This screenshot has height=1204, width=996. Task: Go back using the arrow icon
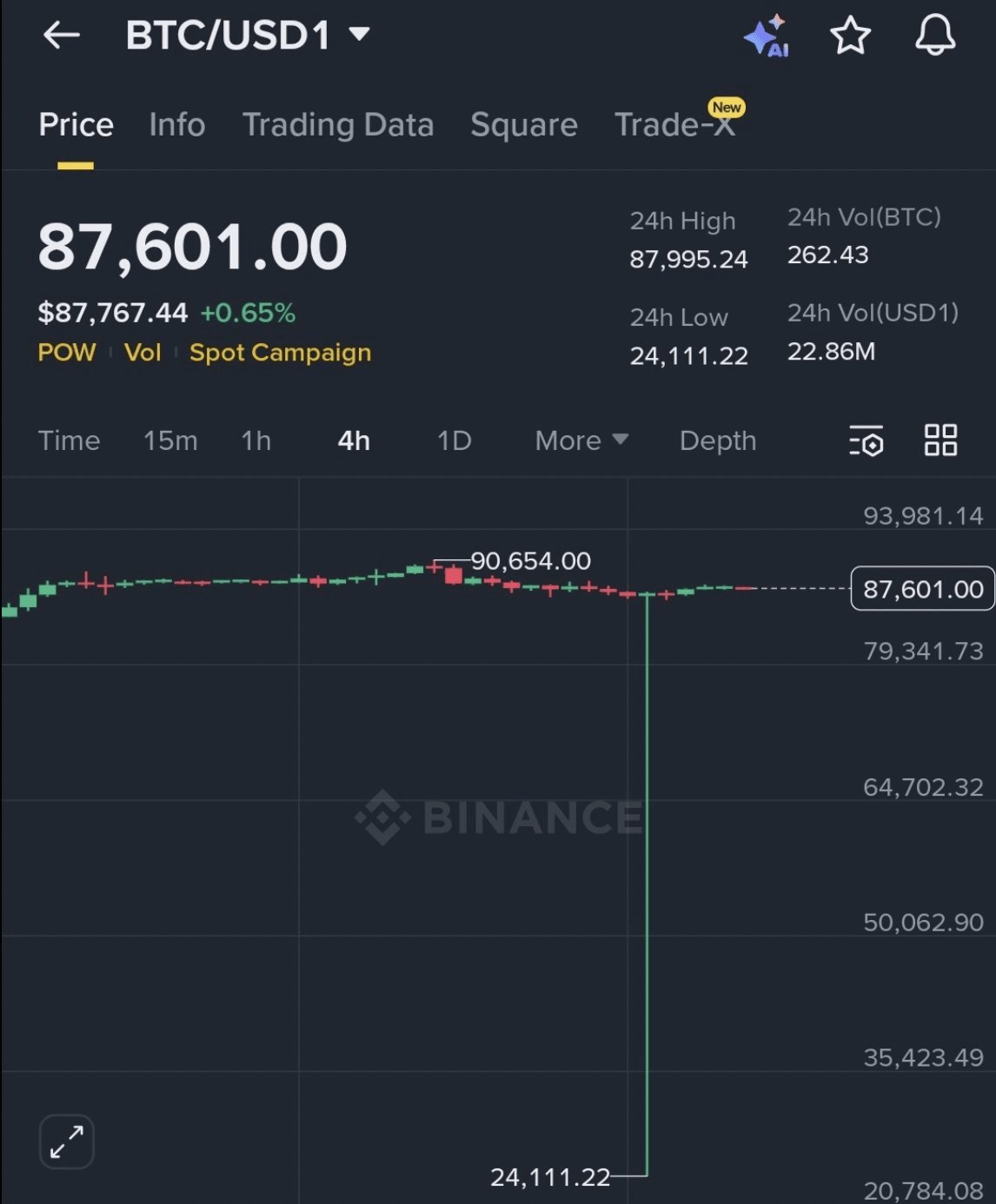click(61, 36)
